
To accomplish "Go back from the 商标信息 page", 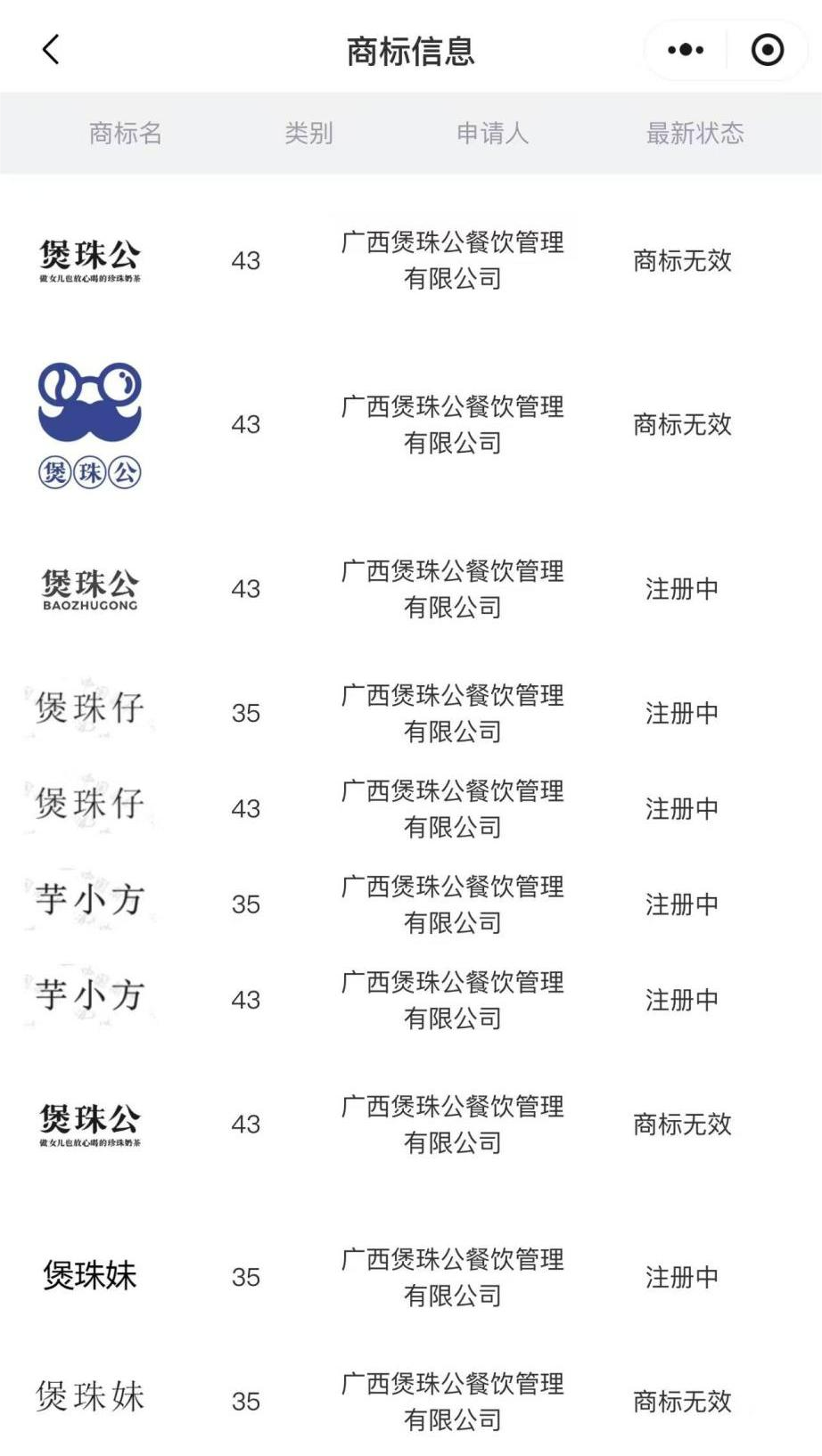I will click(51, 50).
